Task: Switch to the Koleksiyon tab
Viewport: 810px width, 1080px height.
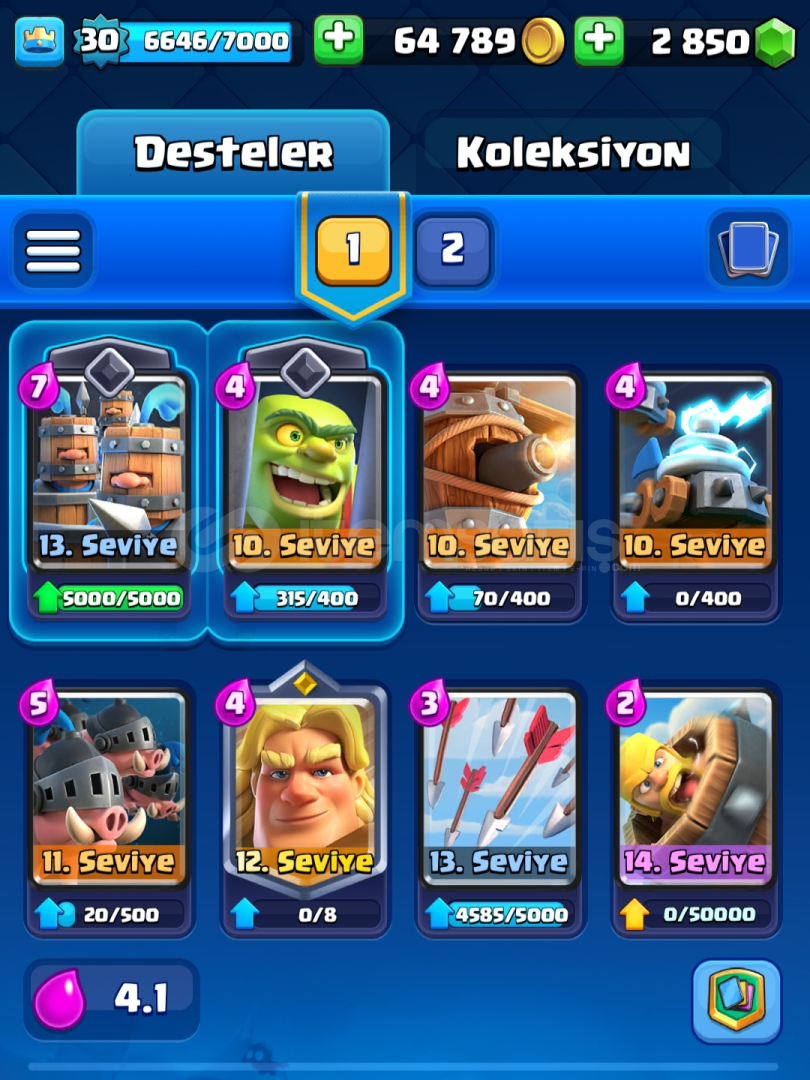Action: tap(573, 153)
